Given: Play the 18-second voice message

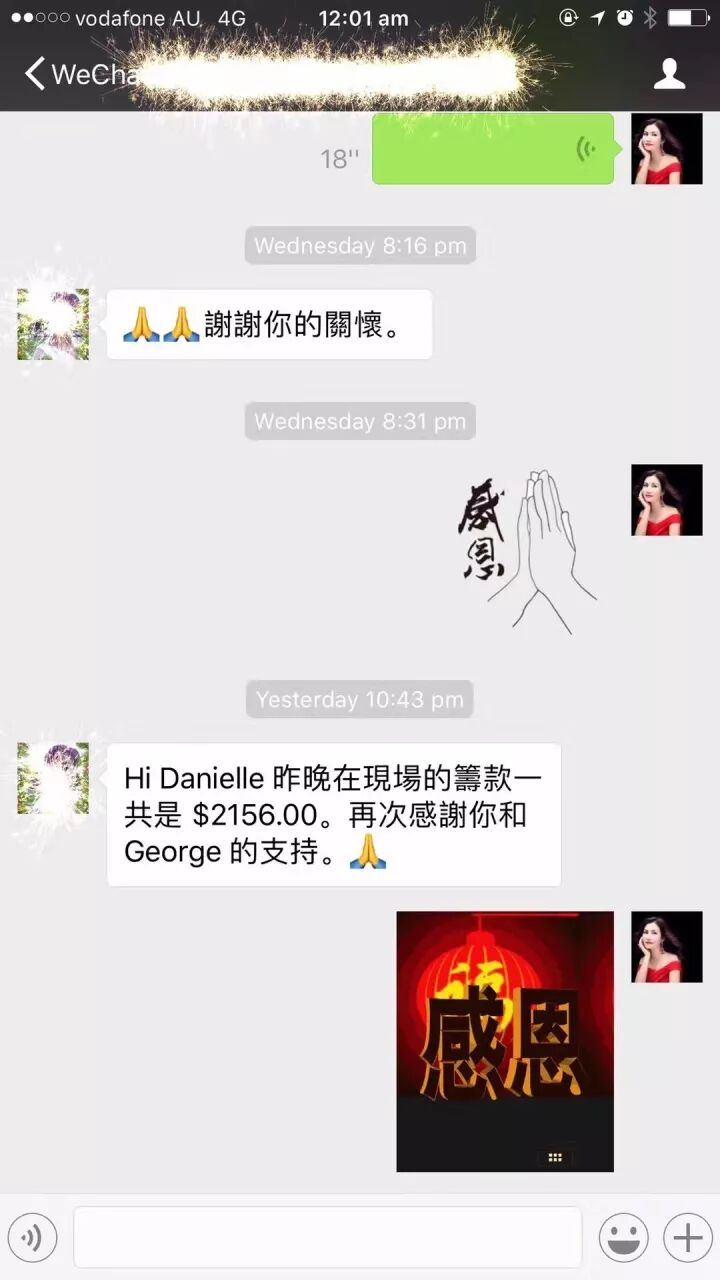Looking at the screenshot, I should click(x=493, y=150).
